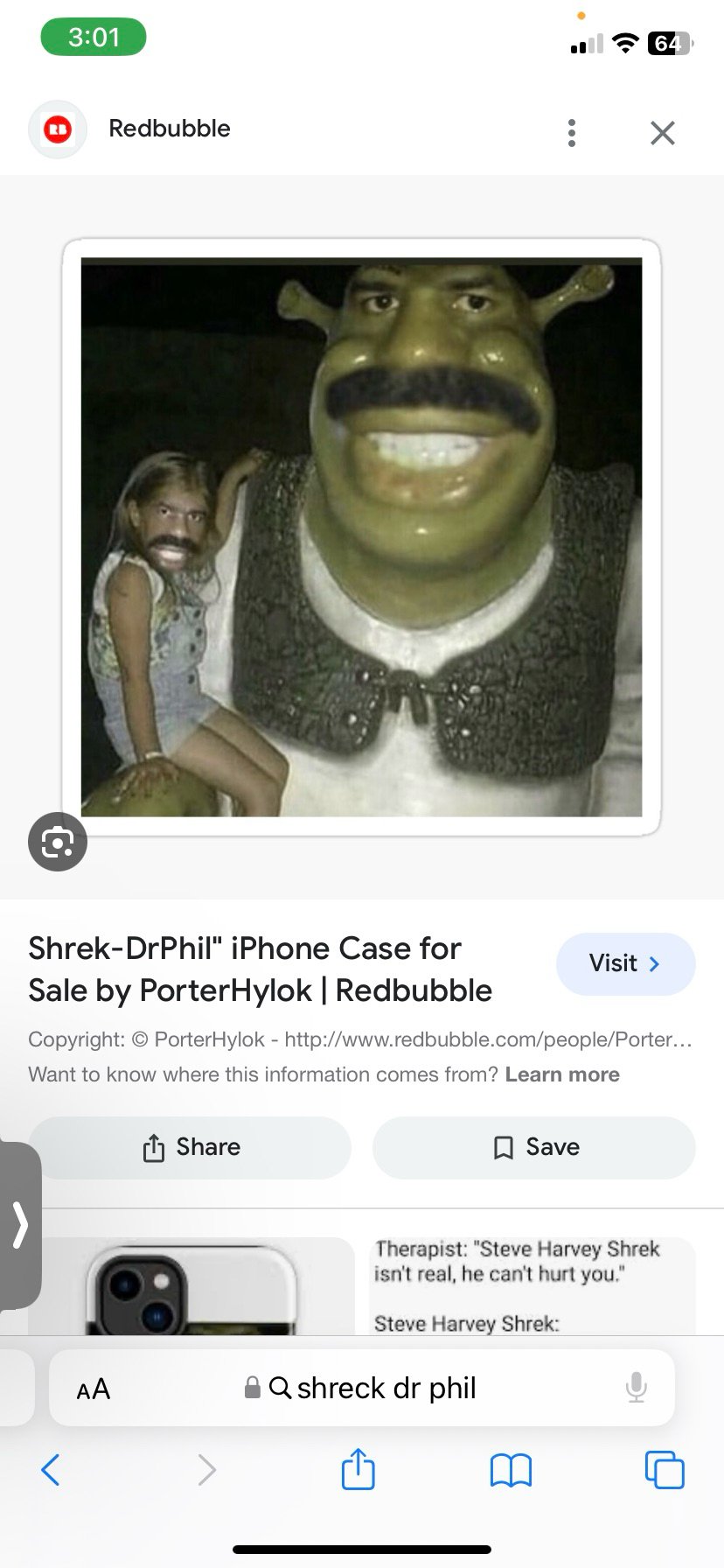This screenshot has height=1568, width=724.
Task: Show all open Safari tabs
Action: point(665,1469)
